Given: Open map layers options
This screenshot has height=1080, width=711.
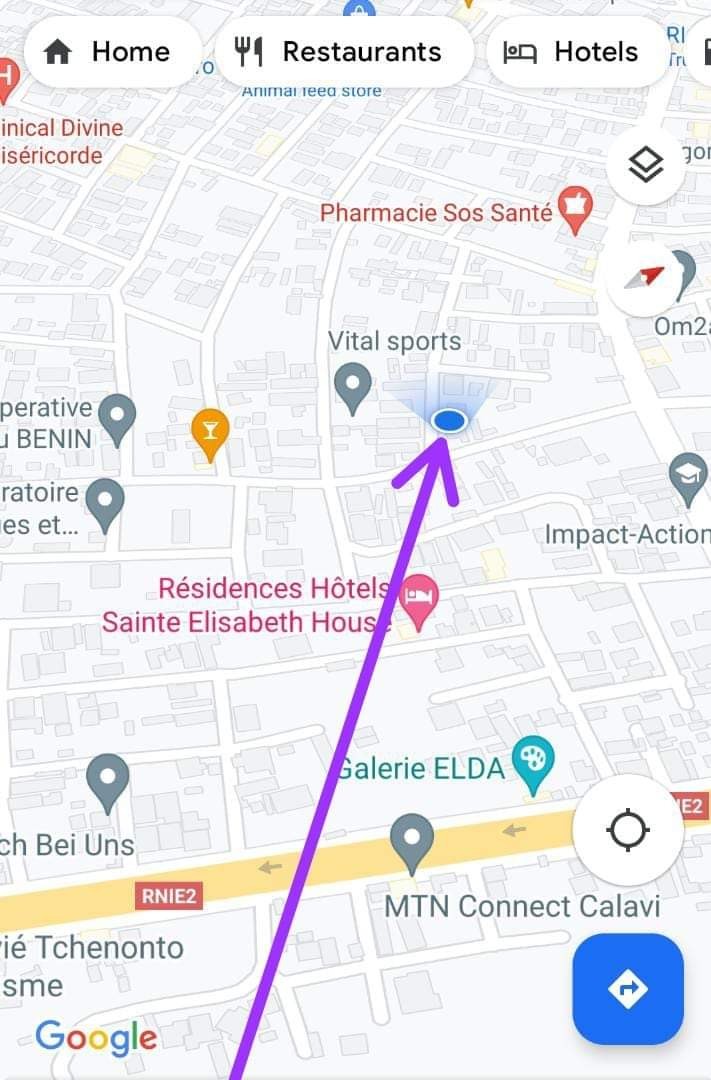Looking at the screenshot, I should [646, 165].
